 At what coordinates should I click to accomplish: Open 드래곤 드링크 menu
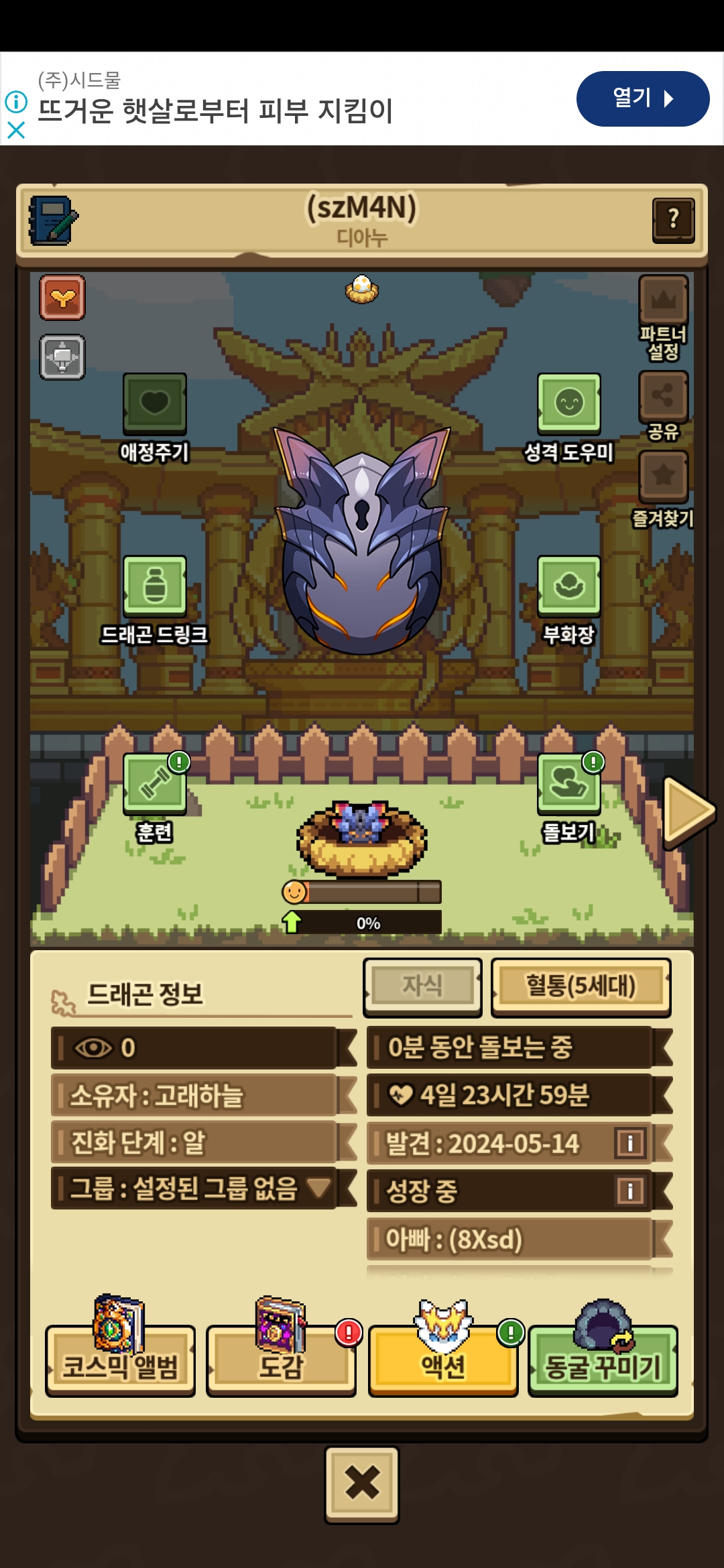[x=154, y=587]
